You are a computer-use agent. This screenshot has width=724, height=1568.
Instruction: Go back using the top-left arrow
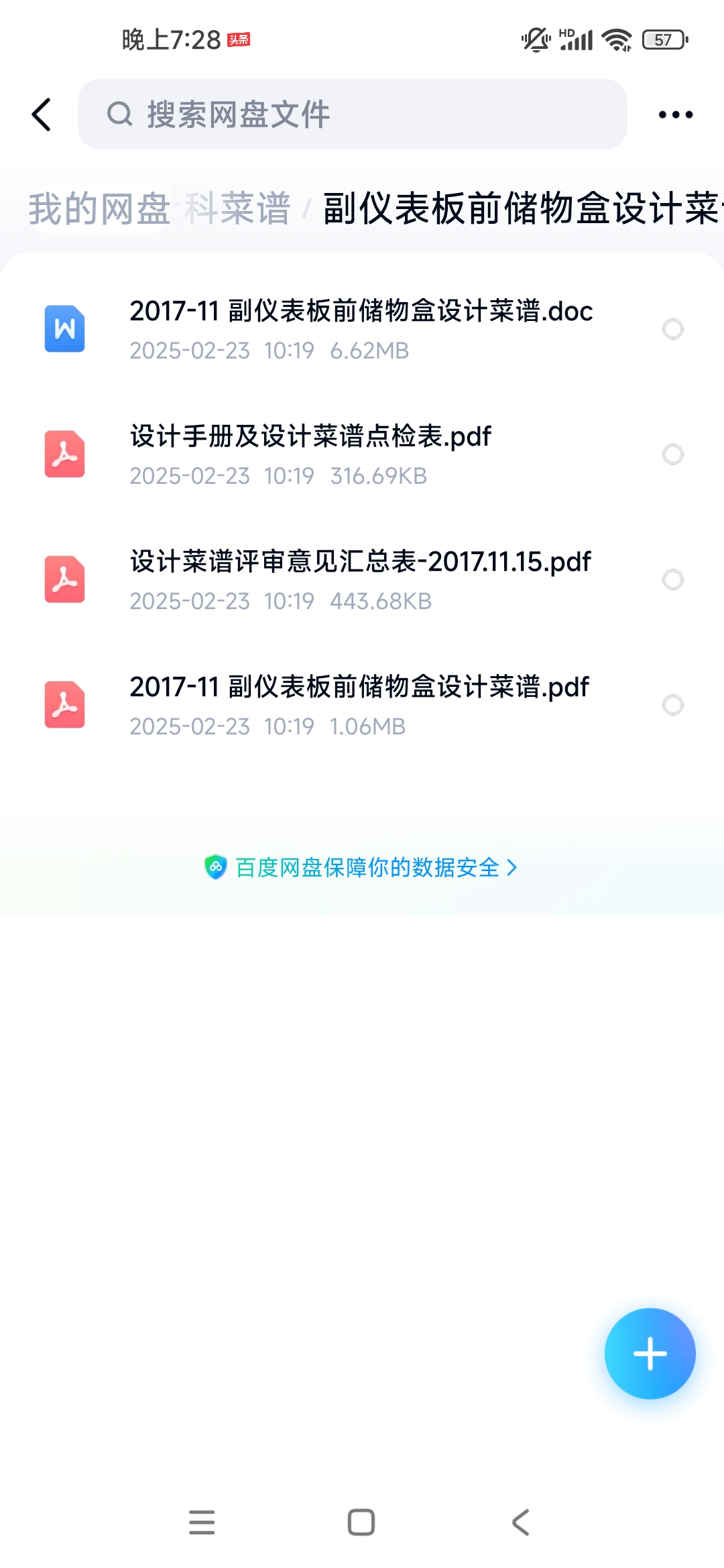tap(42, 115)
